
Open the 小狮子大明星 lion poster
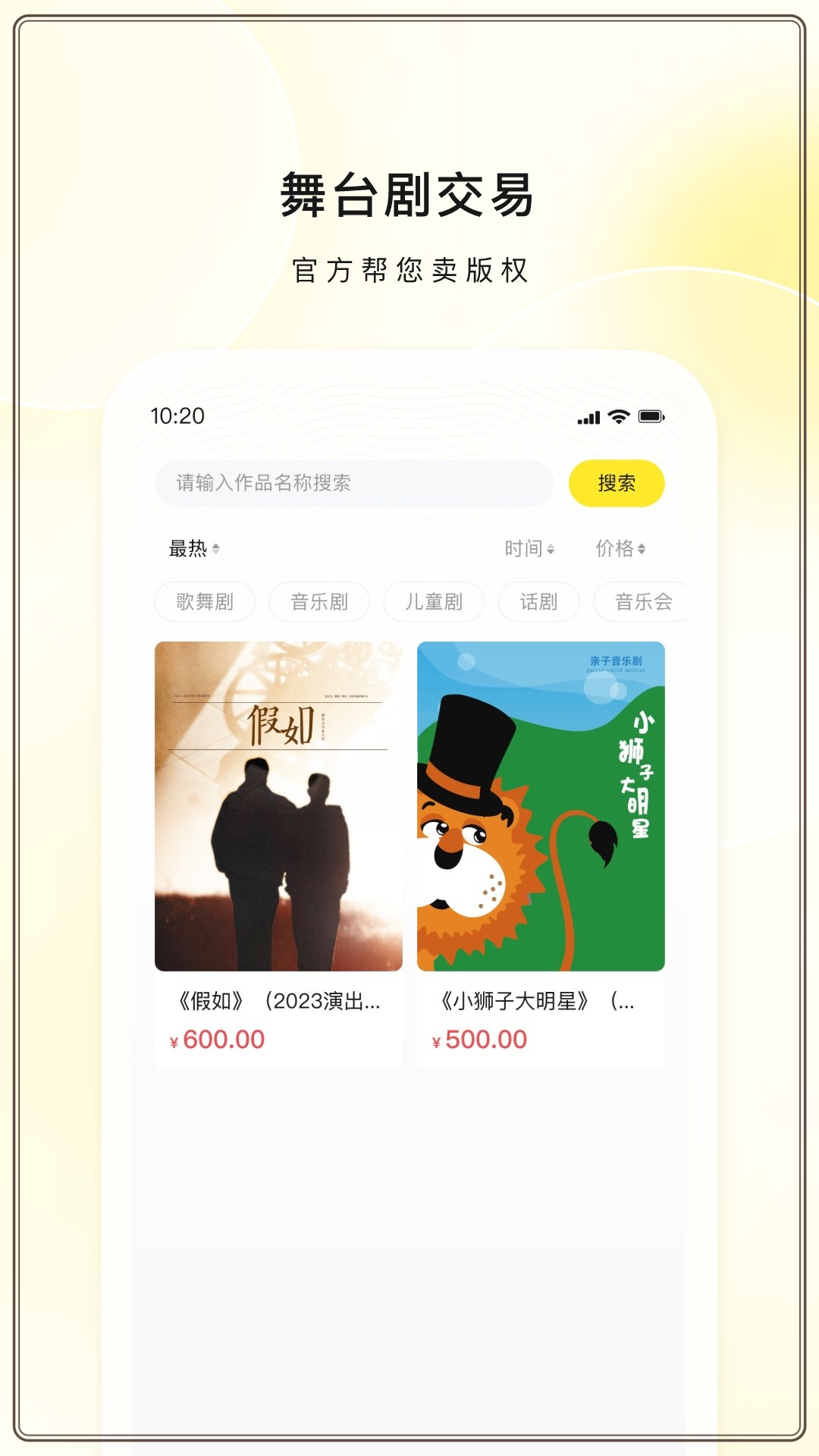540,804
